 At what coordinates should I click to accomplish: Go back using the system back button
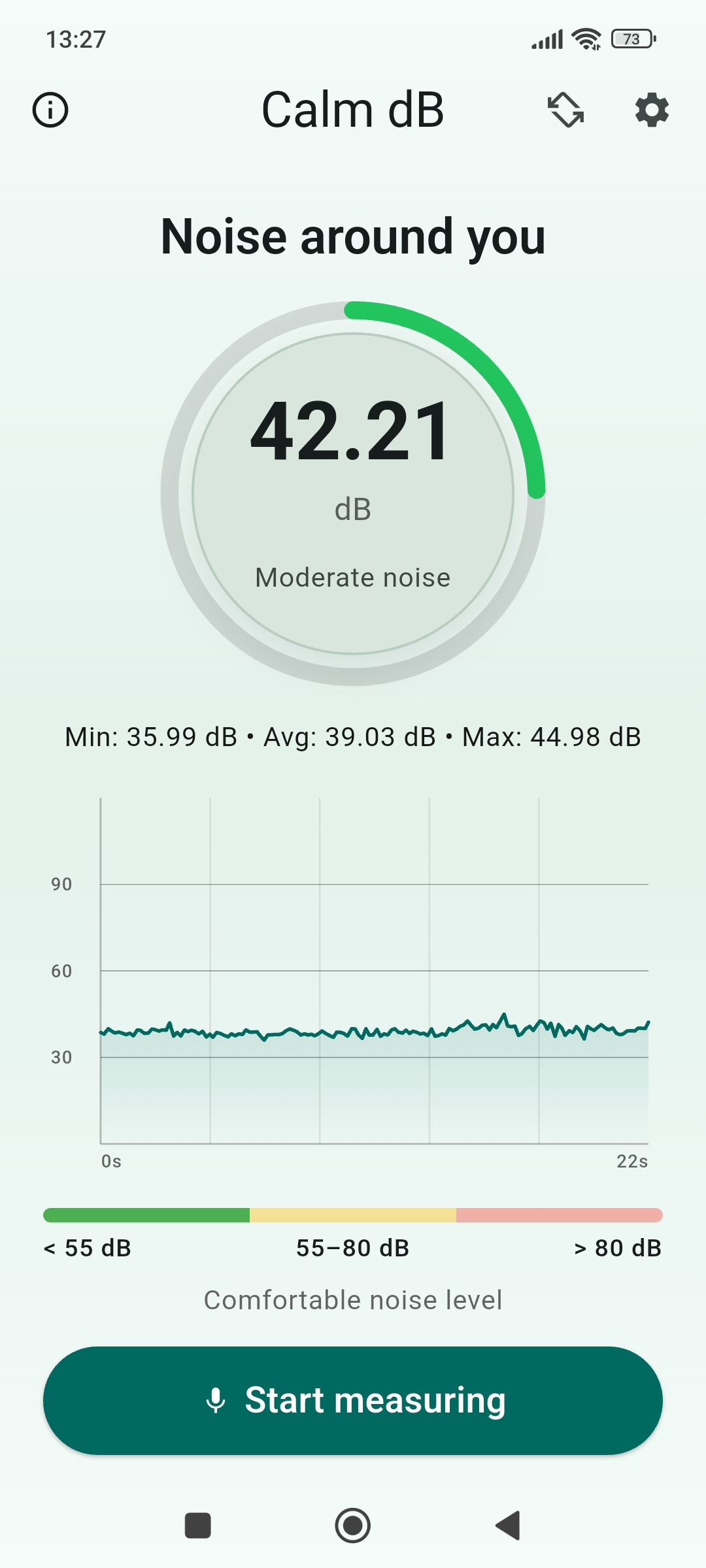[x=508, y=1526]
